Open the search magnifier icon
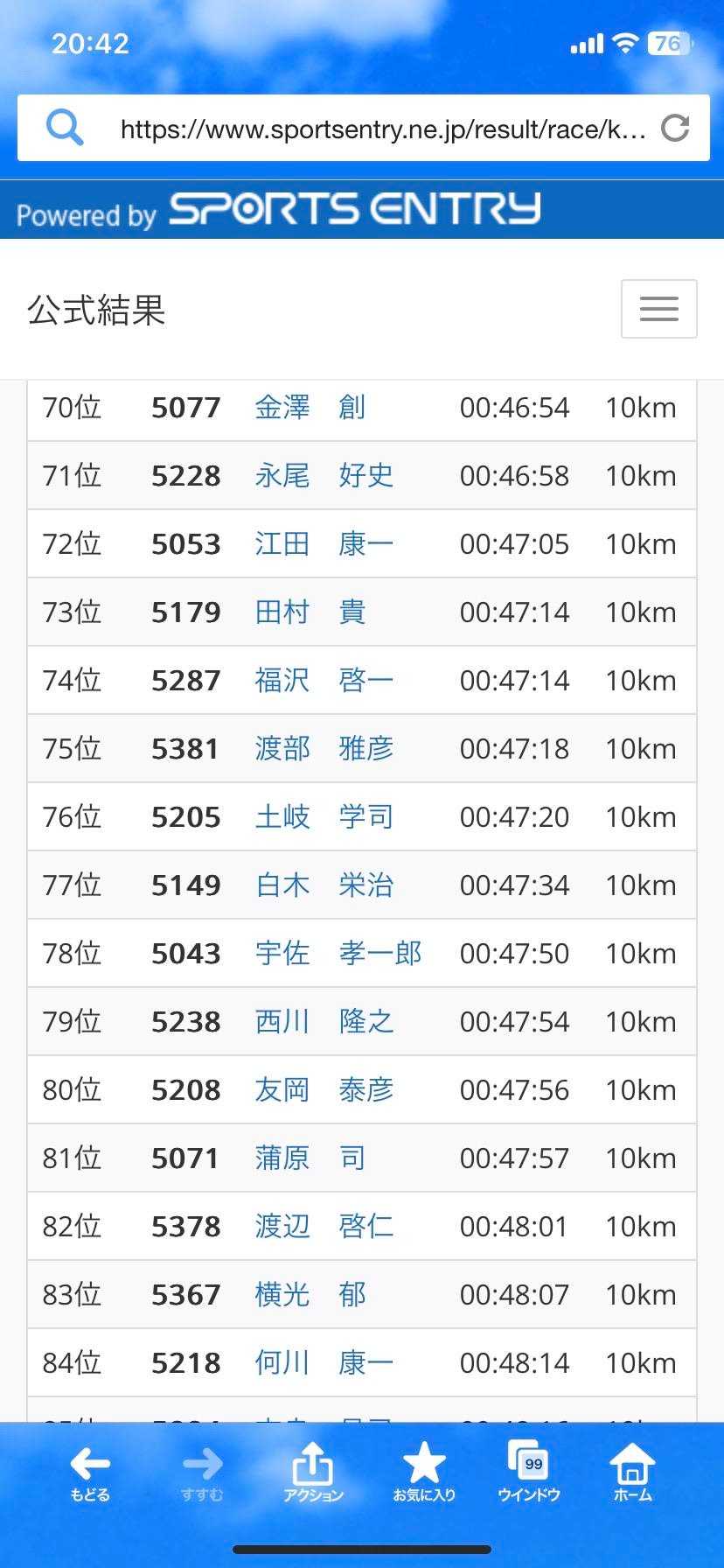The width and height of the screenshot is (724, 1568). tap(65, 129)
